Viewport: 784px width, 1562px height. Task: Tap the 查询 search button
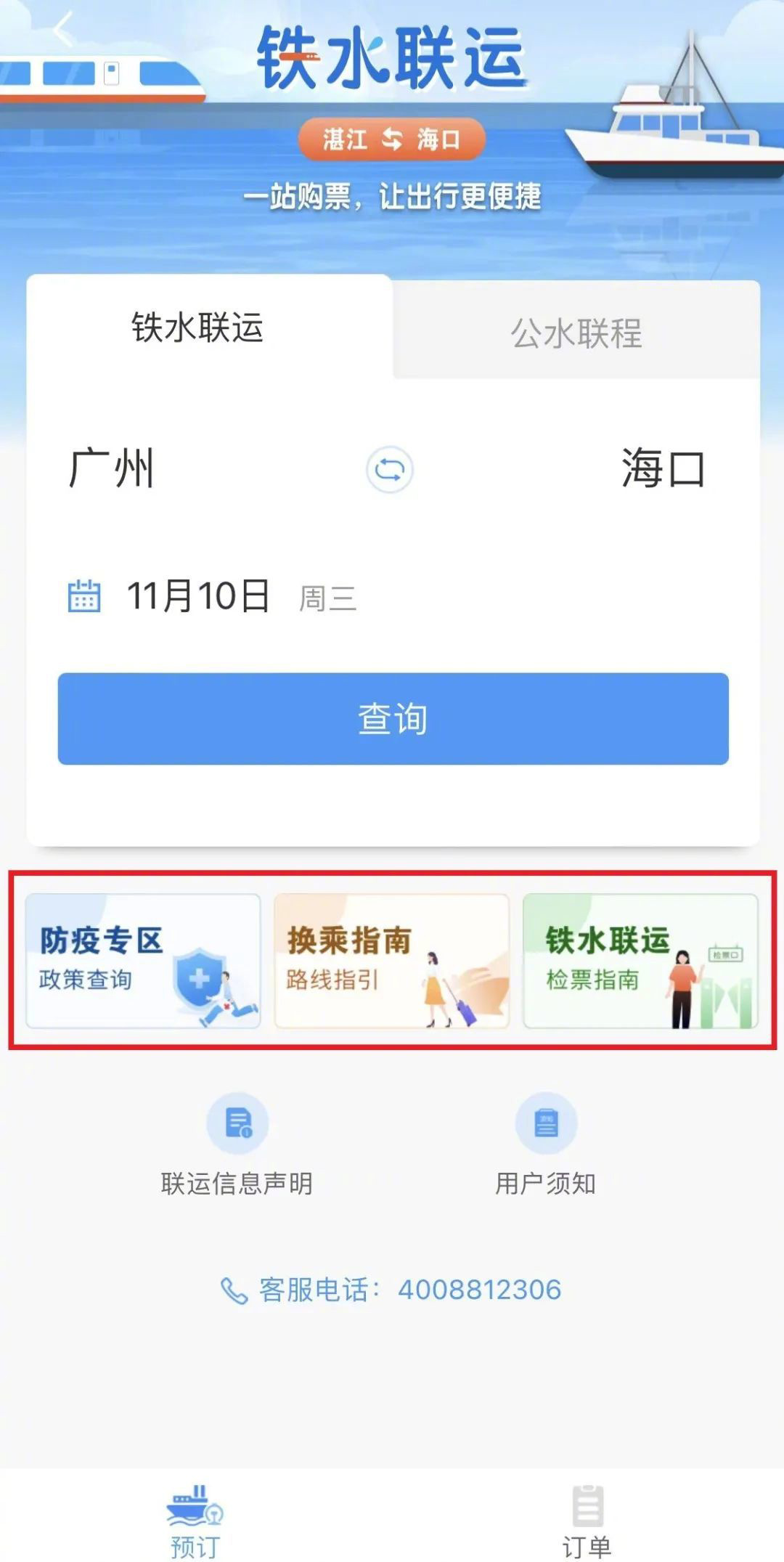393,718
